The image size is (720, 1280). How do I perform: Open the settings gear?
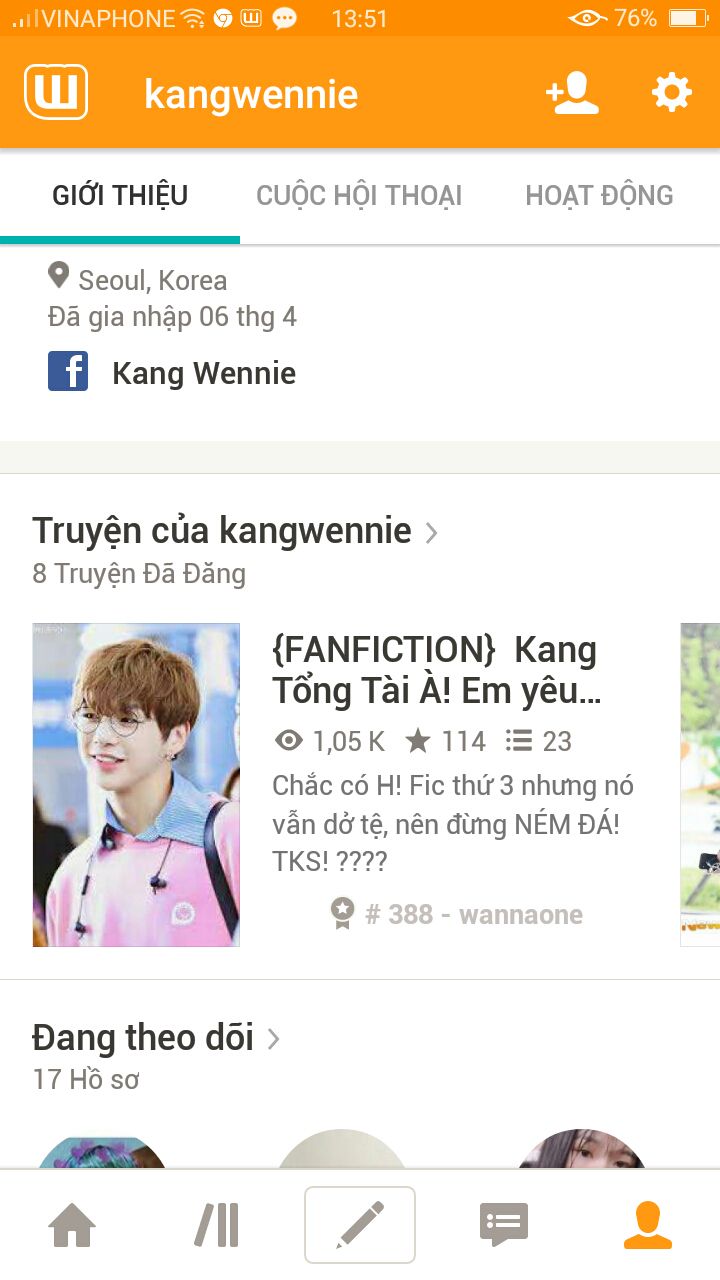pos(671,93)
